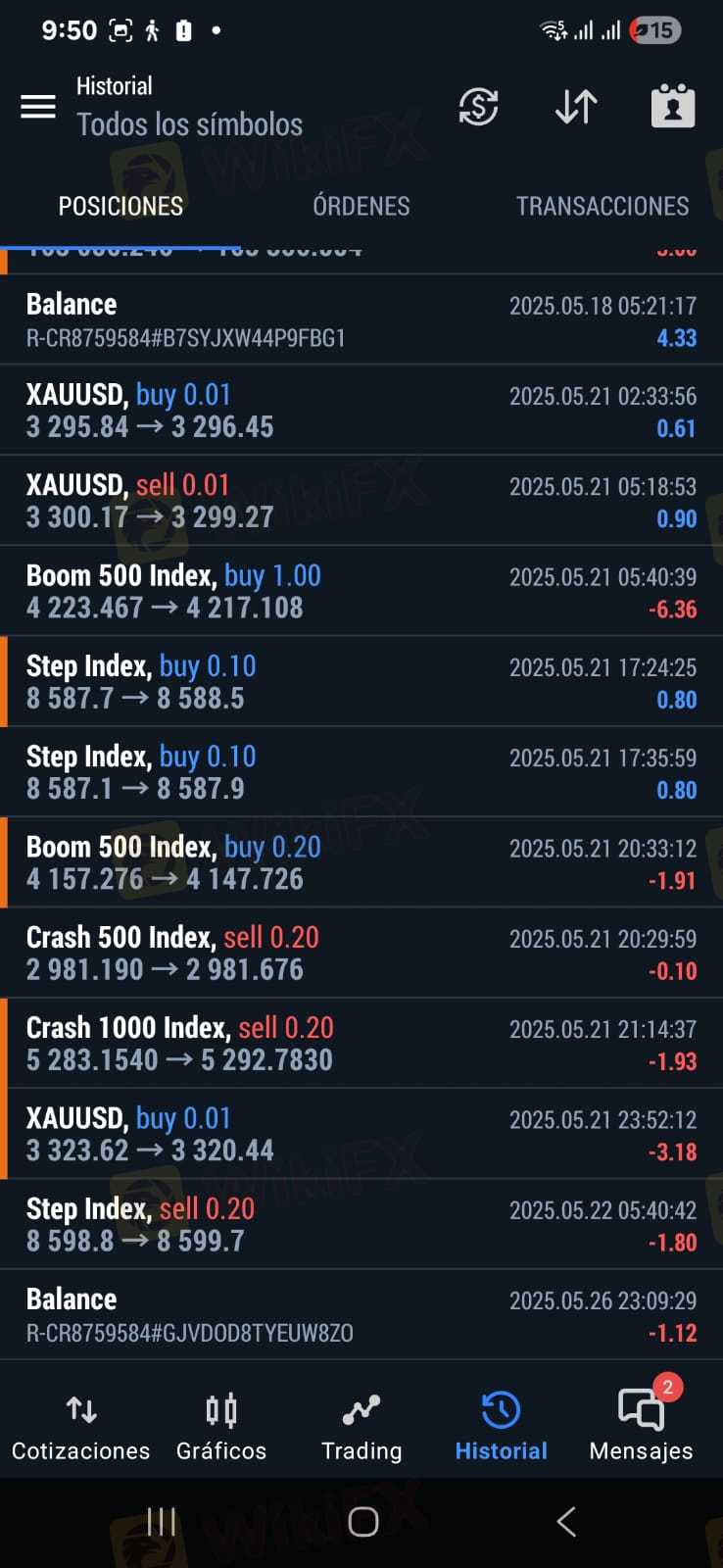Viewport: 723px width, 1568px height.
Task: Select the POSICIONES tab
Action: tap(120, 206)
